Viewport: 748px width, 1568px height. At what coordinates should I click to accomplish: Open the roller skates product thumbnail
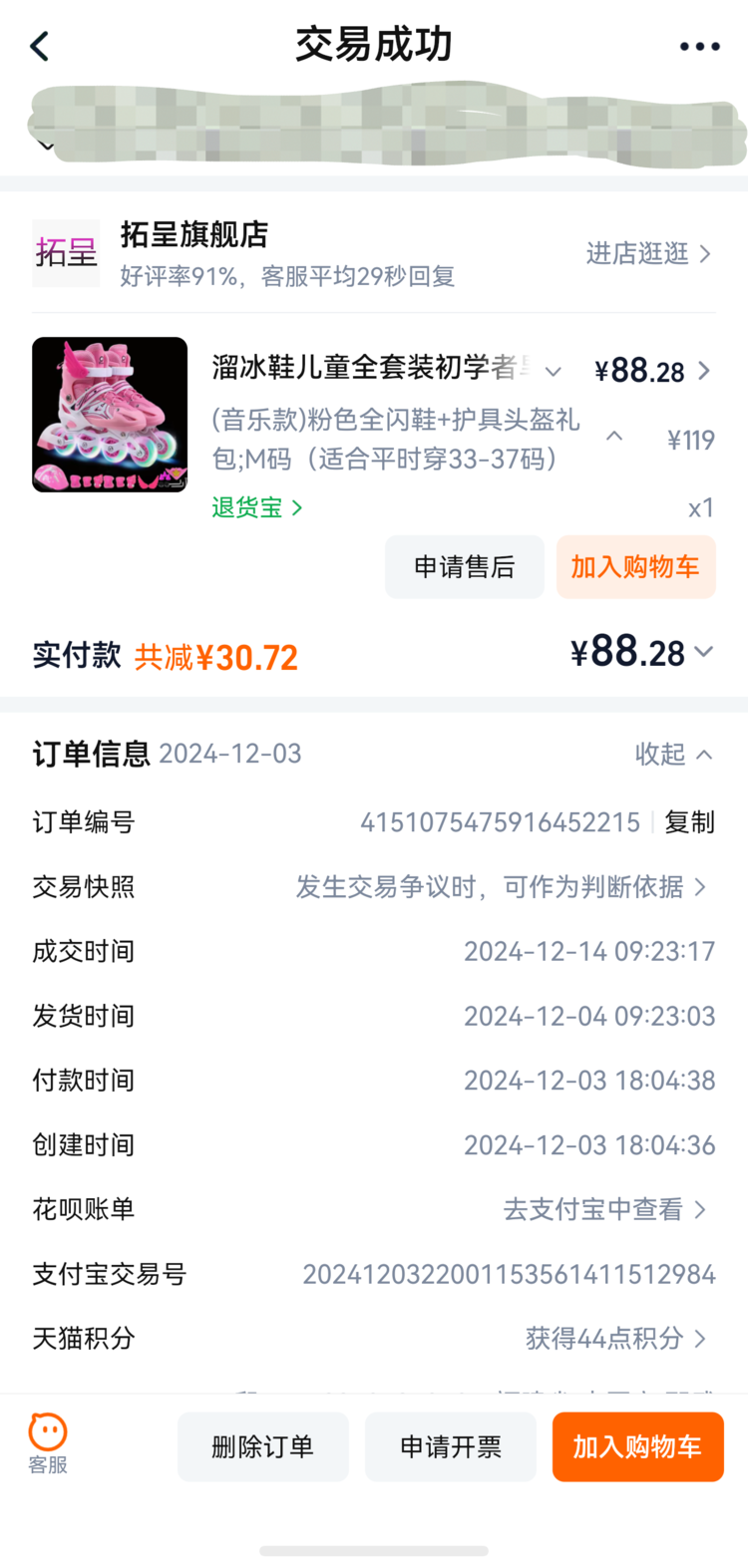[x=110, y=415]
